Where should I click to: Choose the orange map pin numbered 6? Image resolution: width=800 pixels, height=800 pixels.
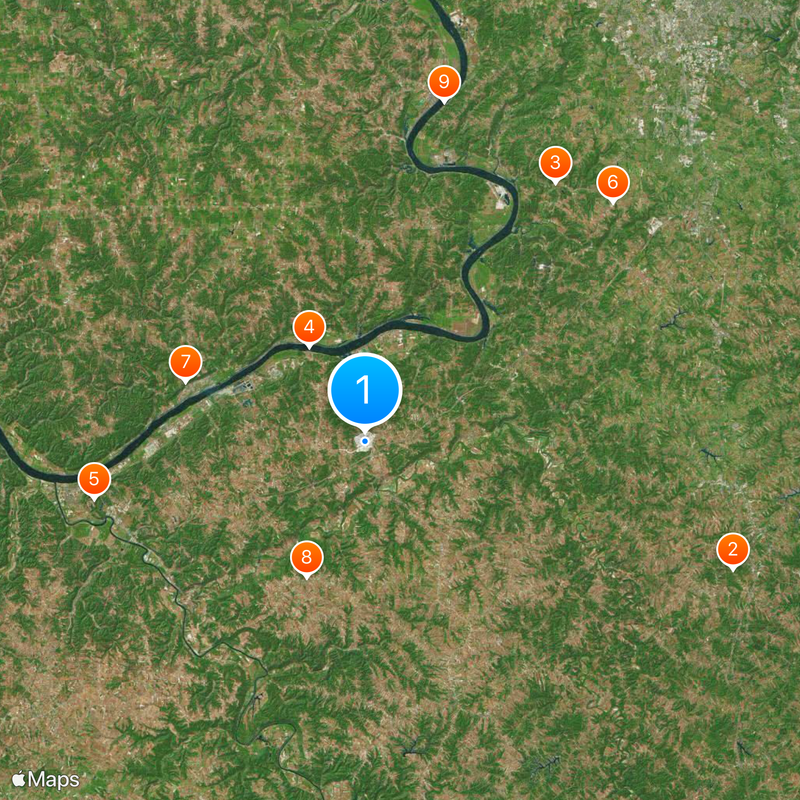click(x=613, y=183)
